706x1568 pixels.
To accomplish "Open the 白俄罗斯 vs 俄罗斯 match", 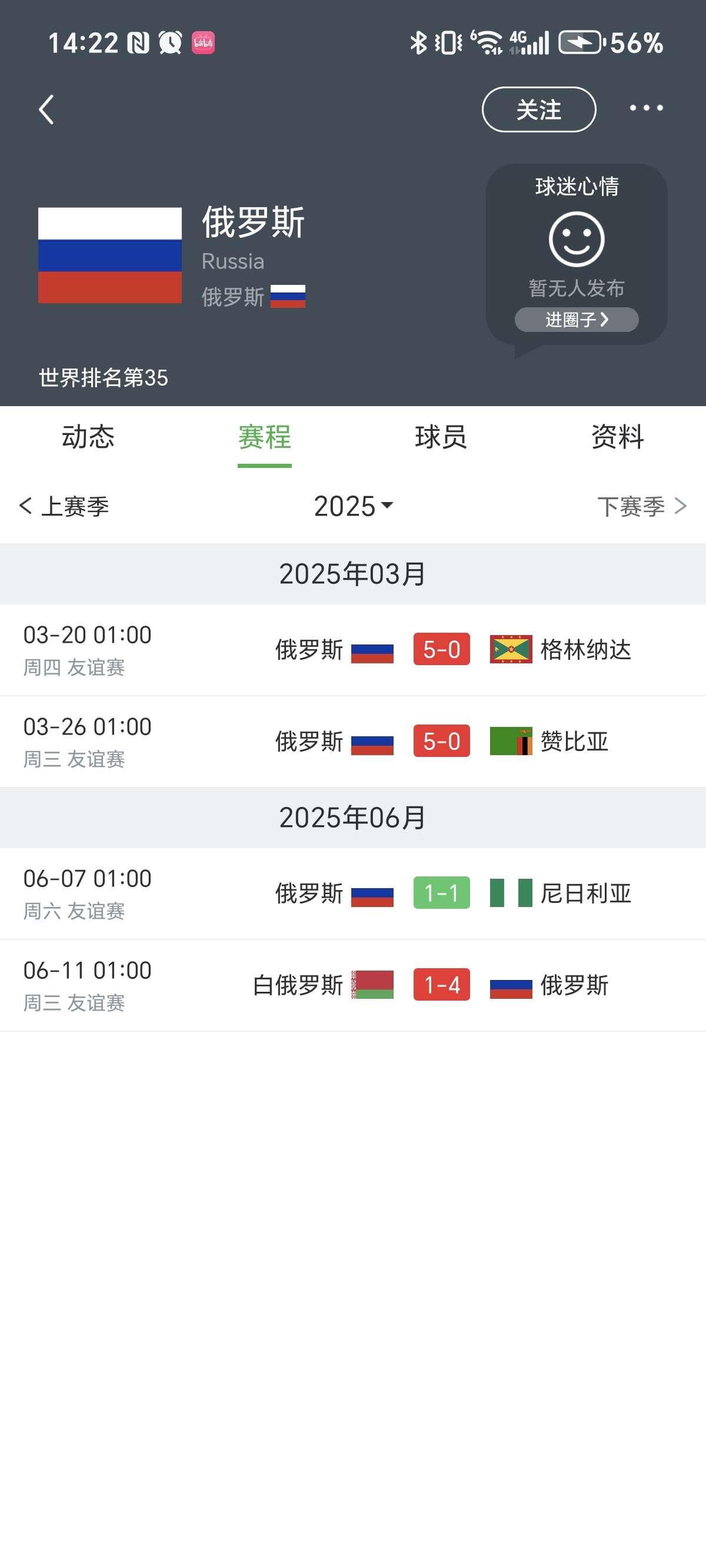I will (353, 985).
